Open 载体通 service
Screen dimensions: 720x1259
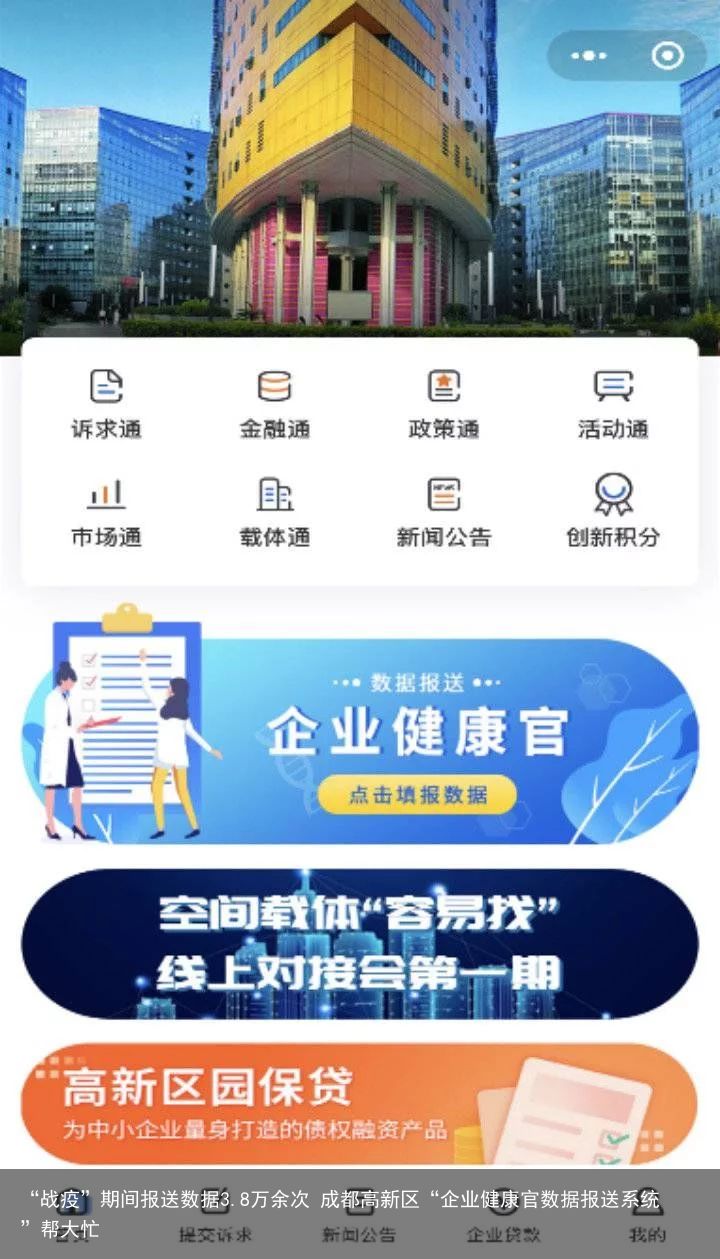(x=274, y=512)
